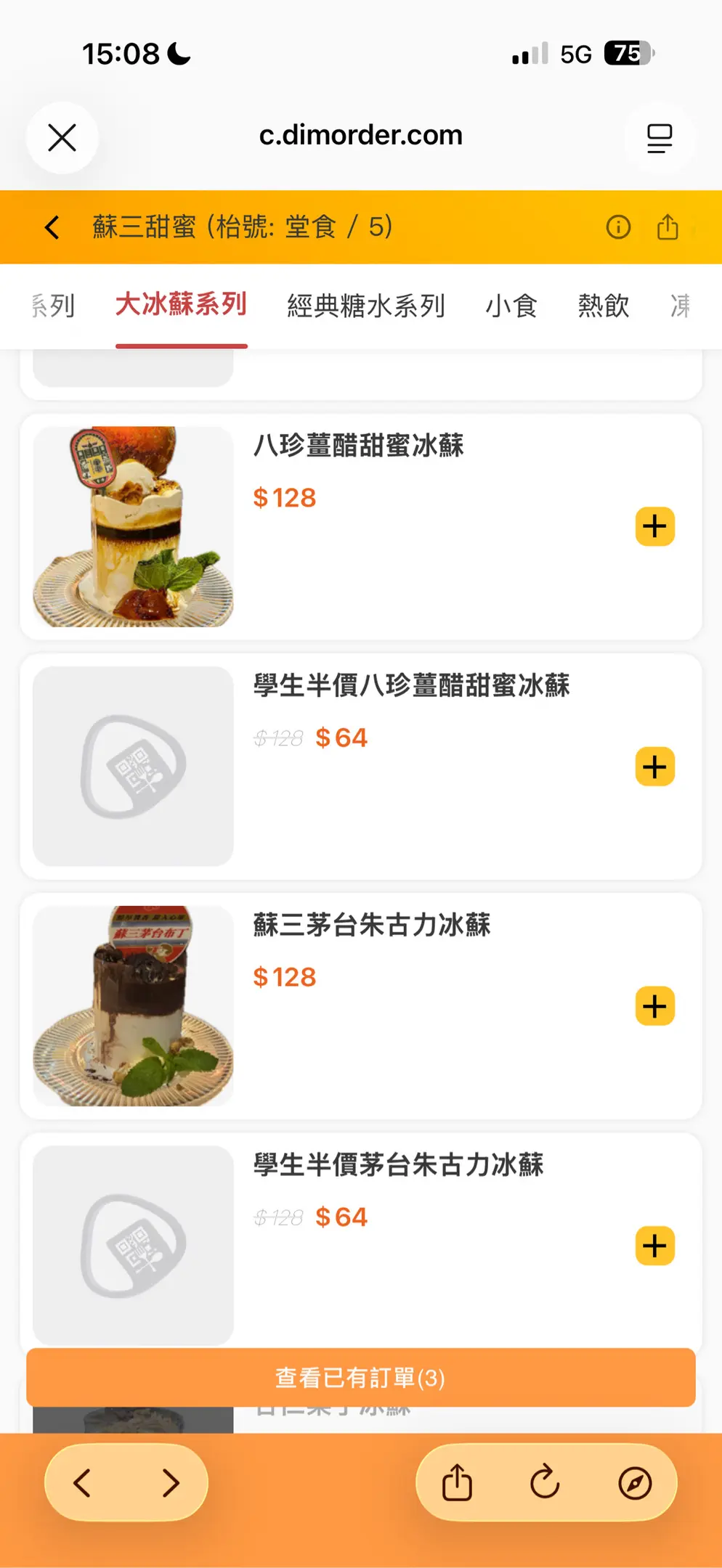Add 學生半價茅台朱古力冰蘇 to the order
This screenshot has height=1568, width=722.
coord(654,1246)
